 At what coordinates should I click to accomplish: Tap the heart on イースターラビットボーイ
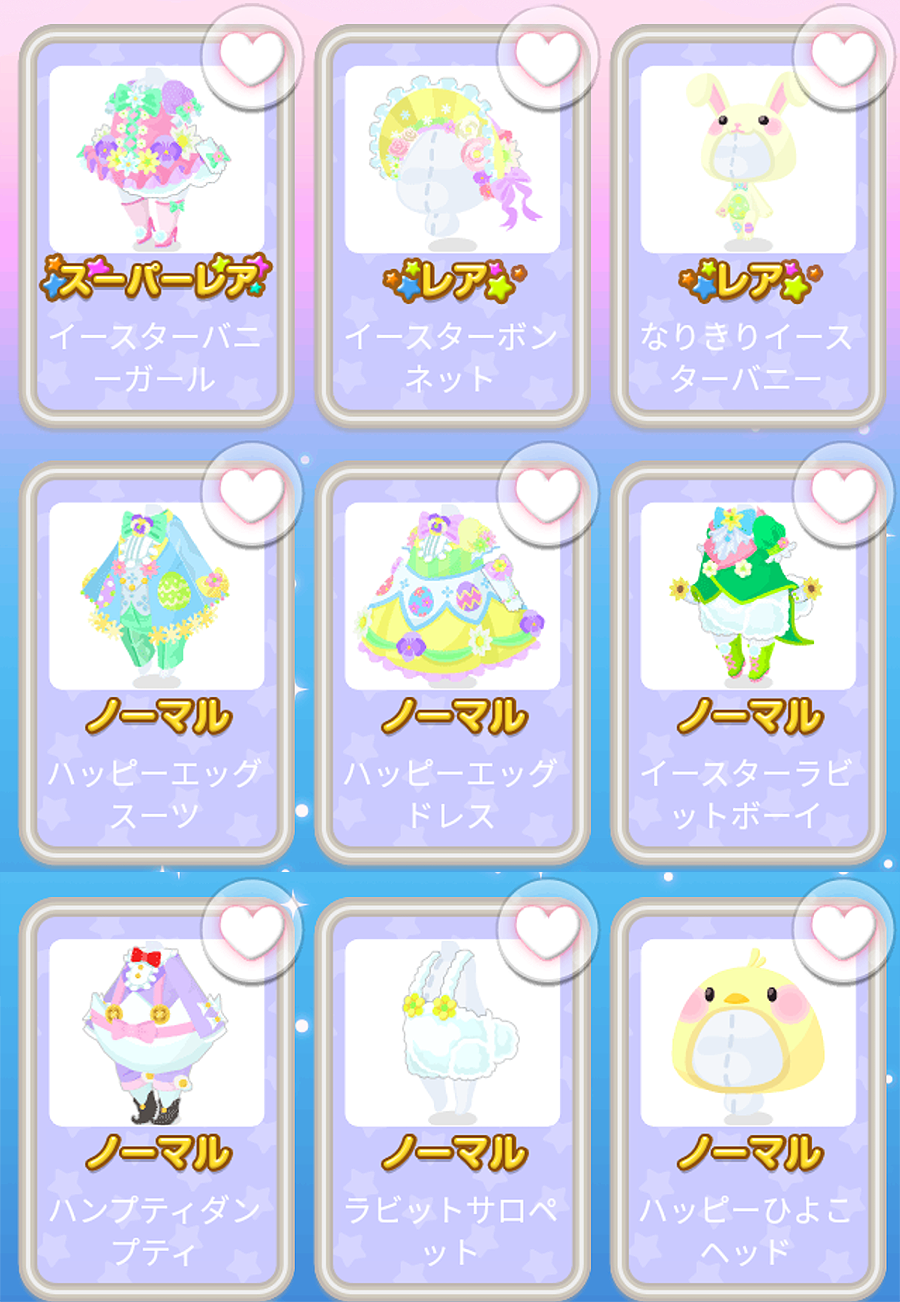842,492
